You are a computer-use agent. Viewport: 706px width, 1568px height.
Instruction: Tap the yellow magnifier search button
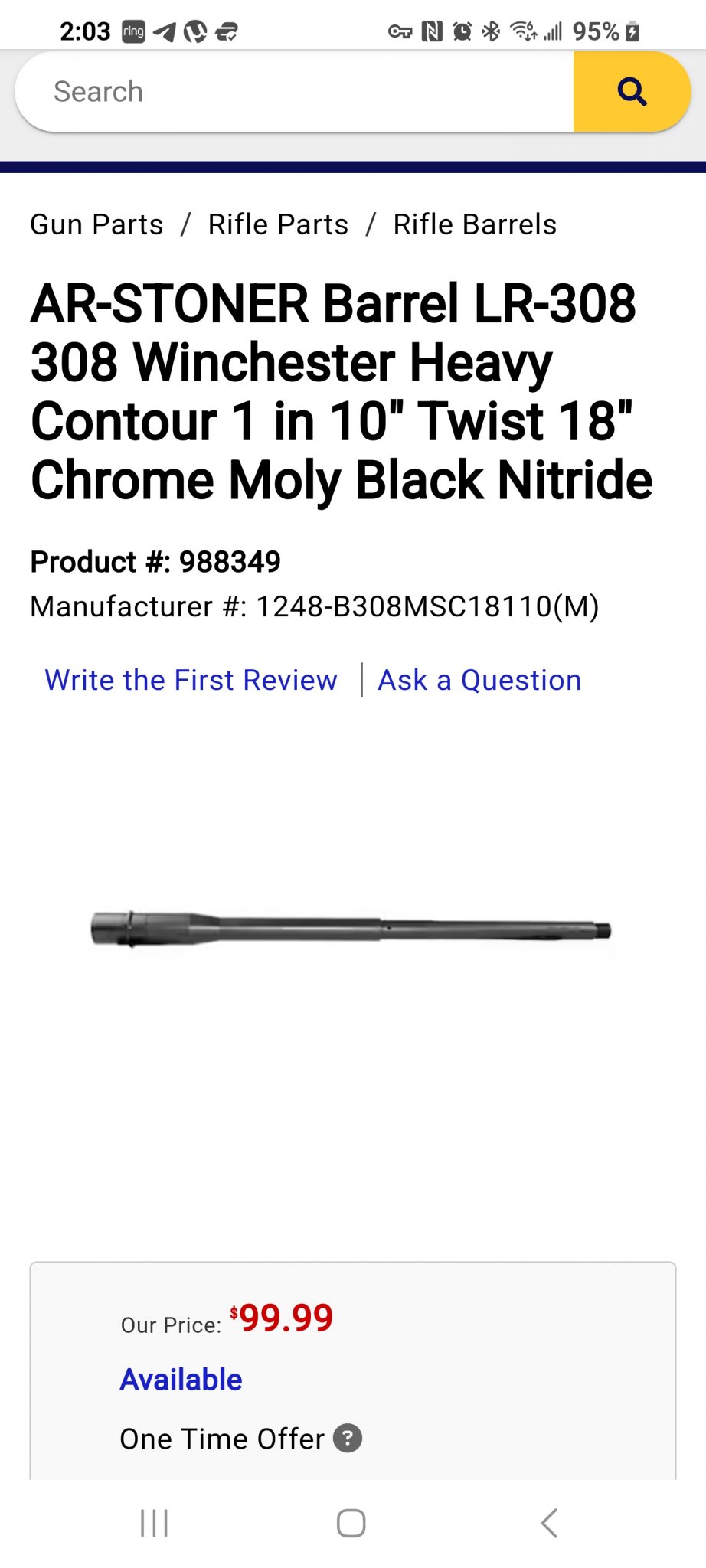point(632,92)
